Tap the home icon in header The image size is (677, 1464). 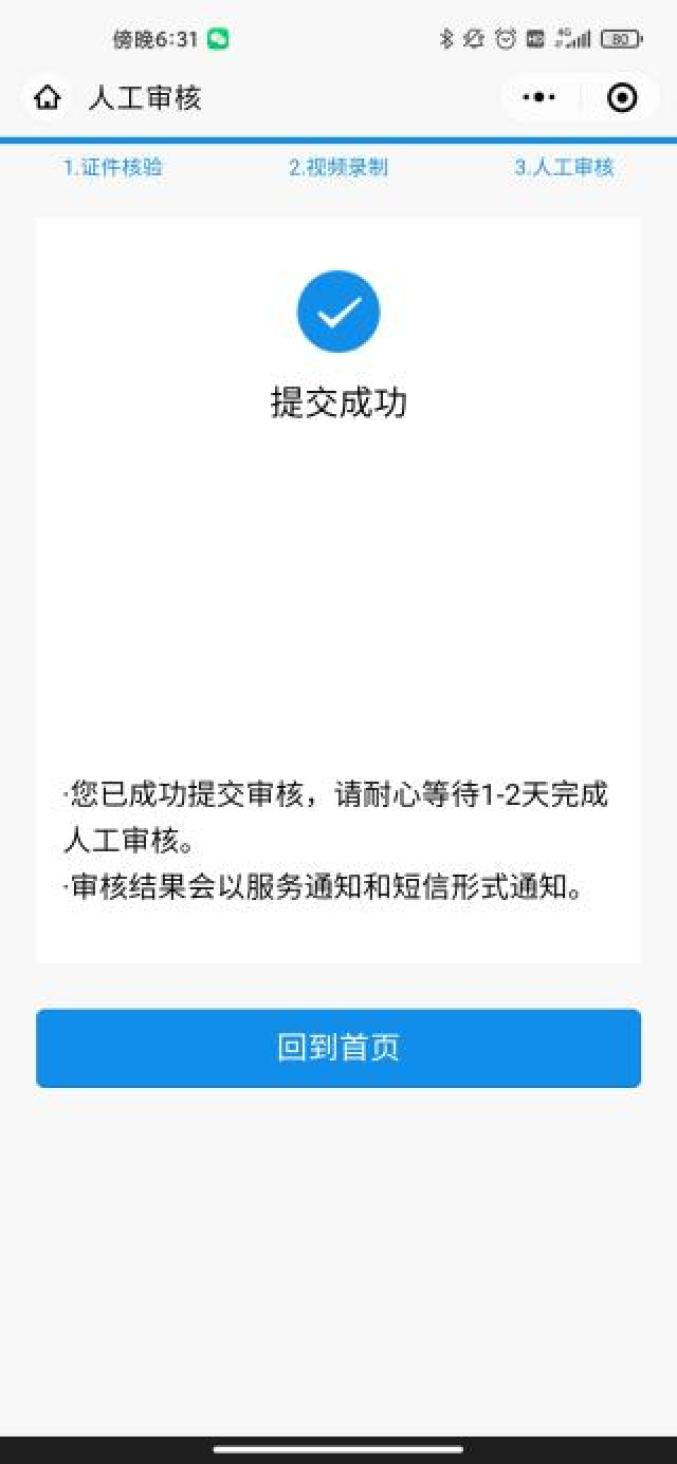pyautogui.click(x=47, y=98)
